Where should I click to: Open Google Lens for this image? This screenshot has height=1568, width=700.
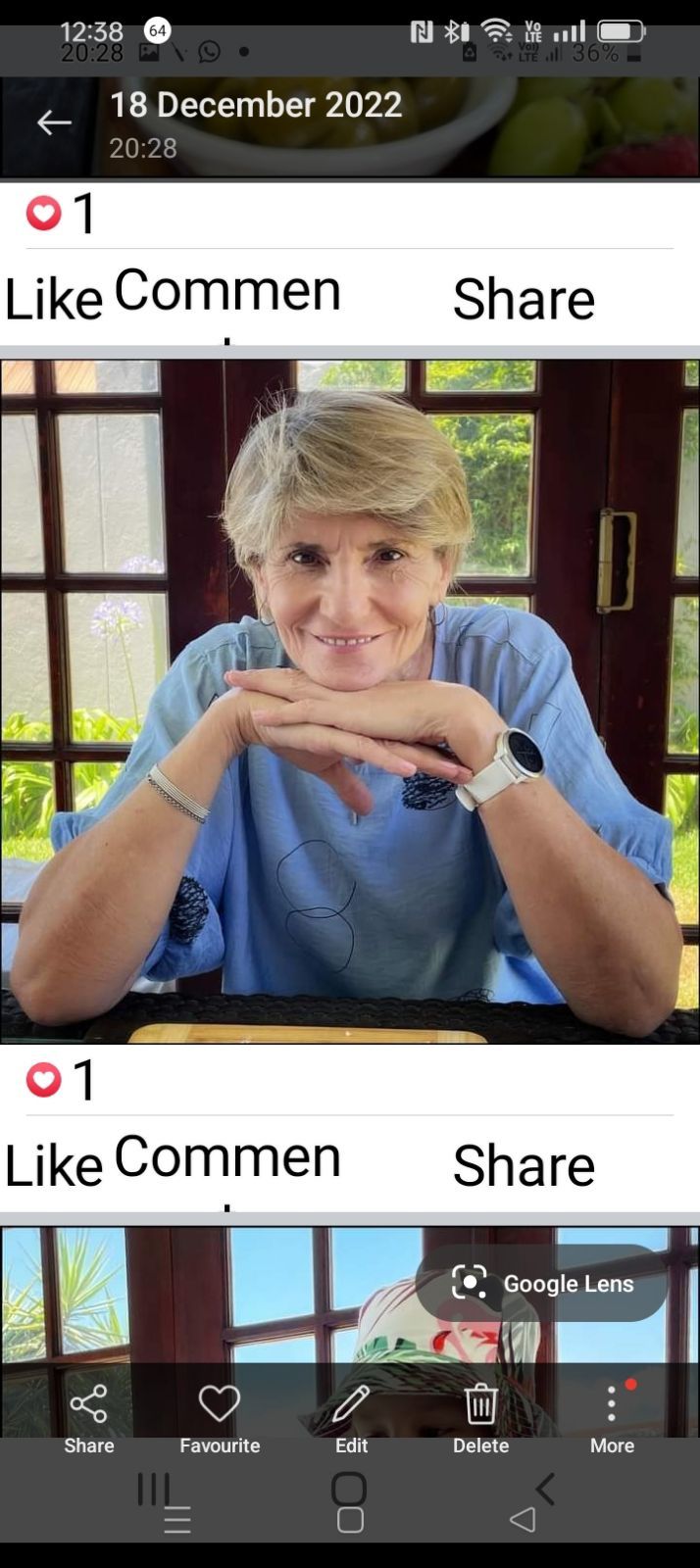click(542, 1283)
